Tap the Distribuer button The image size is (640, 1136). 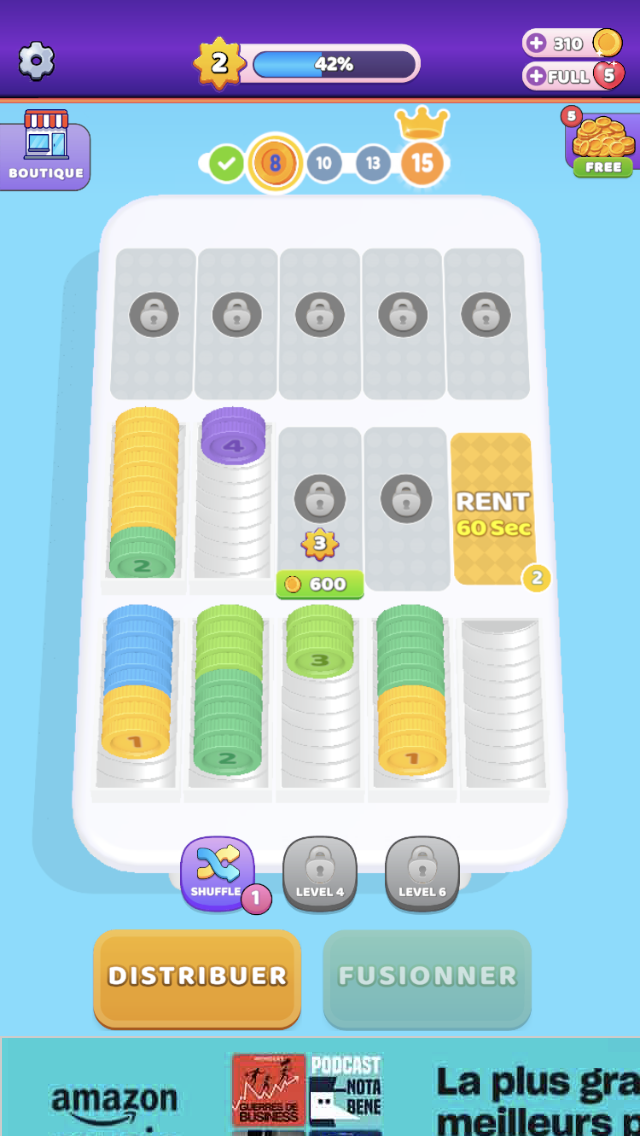tap(197, 976)
